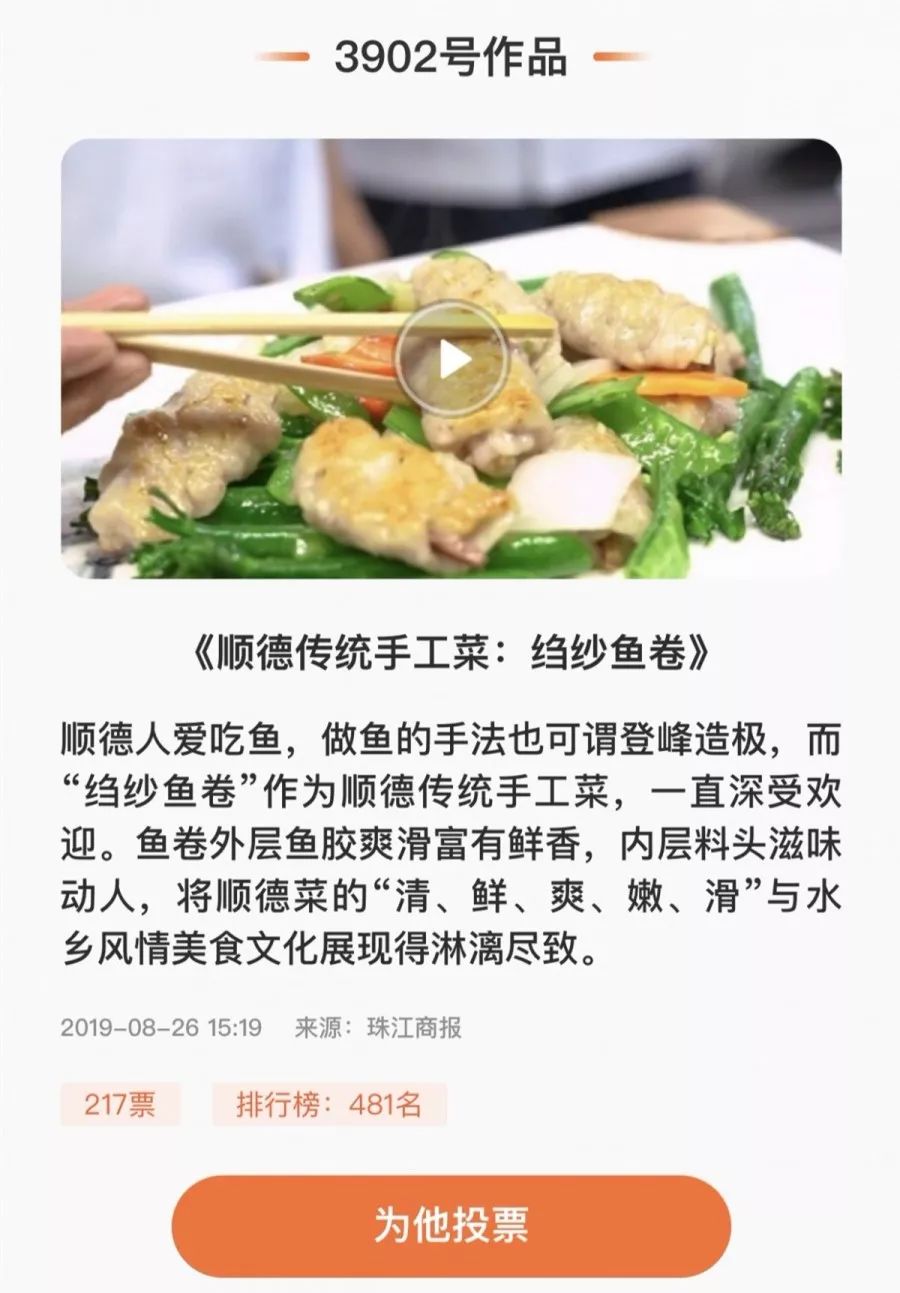Tap the 为他投票 vote button
This screenshot has width=900, height=1293.
point(451,1225)
